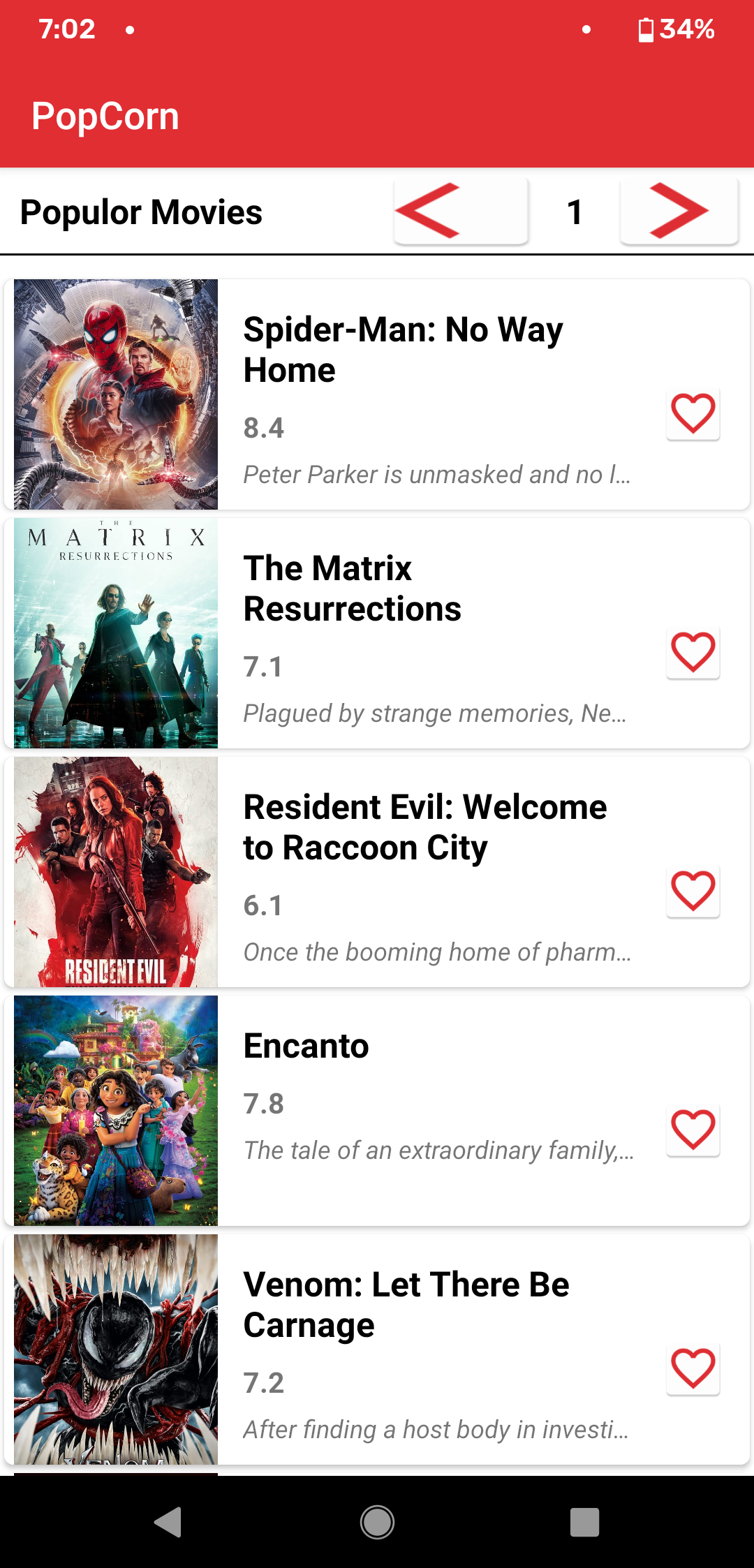Viewport: 754px width, 1568px height.
Task: Favorite Venom: Let There Be Carnage
Action: point(692,1368)
